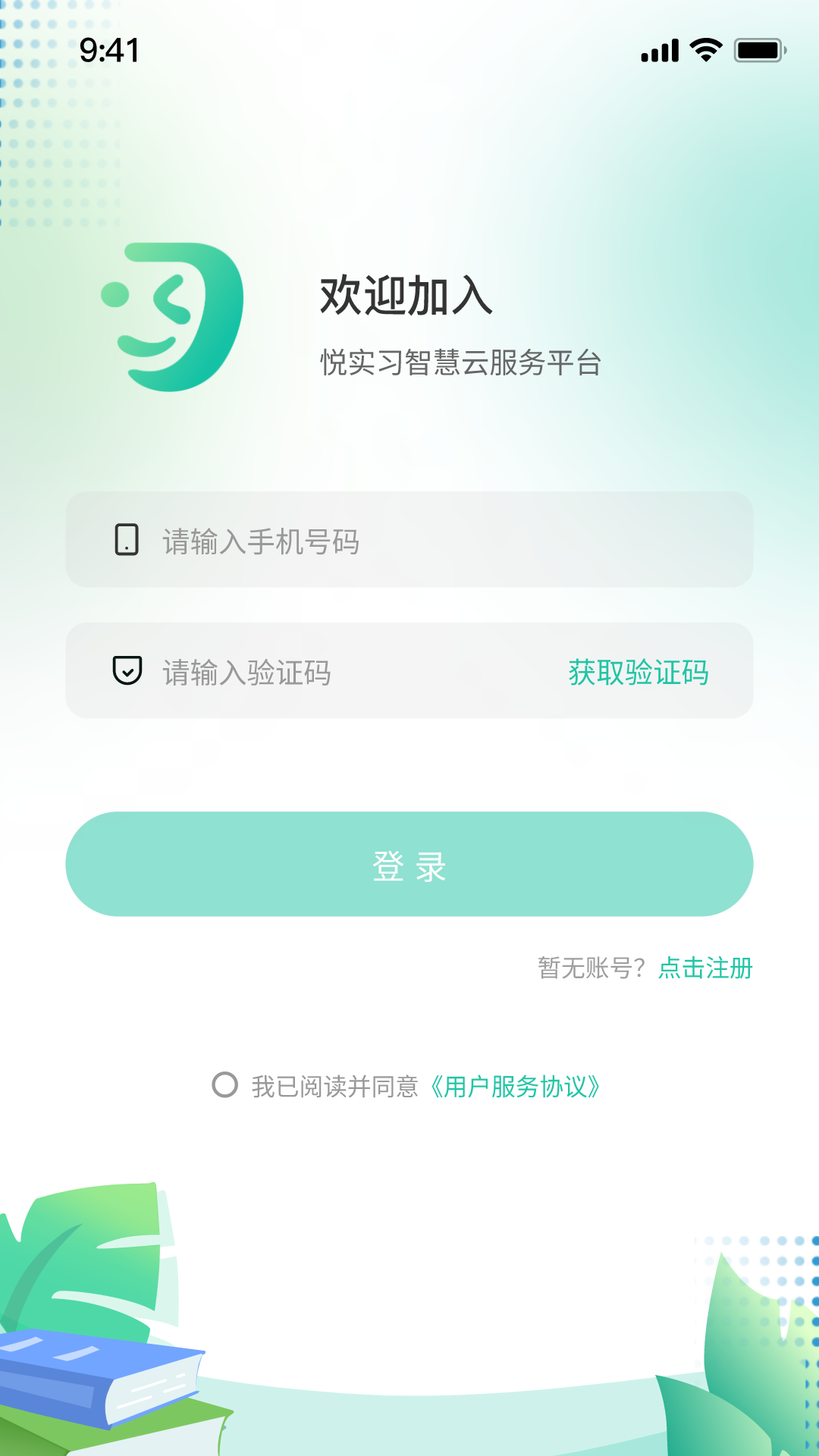The height and width of the screenshot is (1456, 819).
Task: Click the 悦实习智慧云服务平台 subtitle text
Action: (460, 361)
